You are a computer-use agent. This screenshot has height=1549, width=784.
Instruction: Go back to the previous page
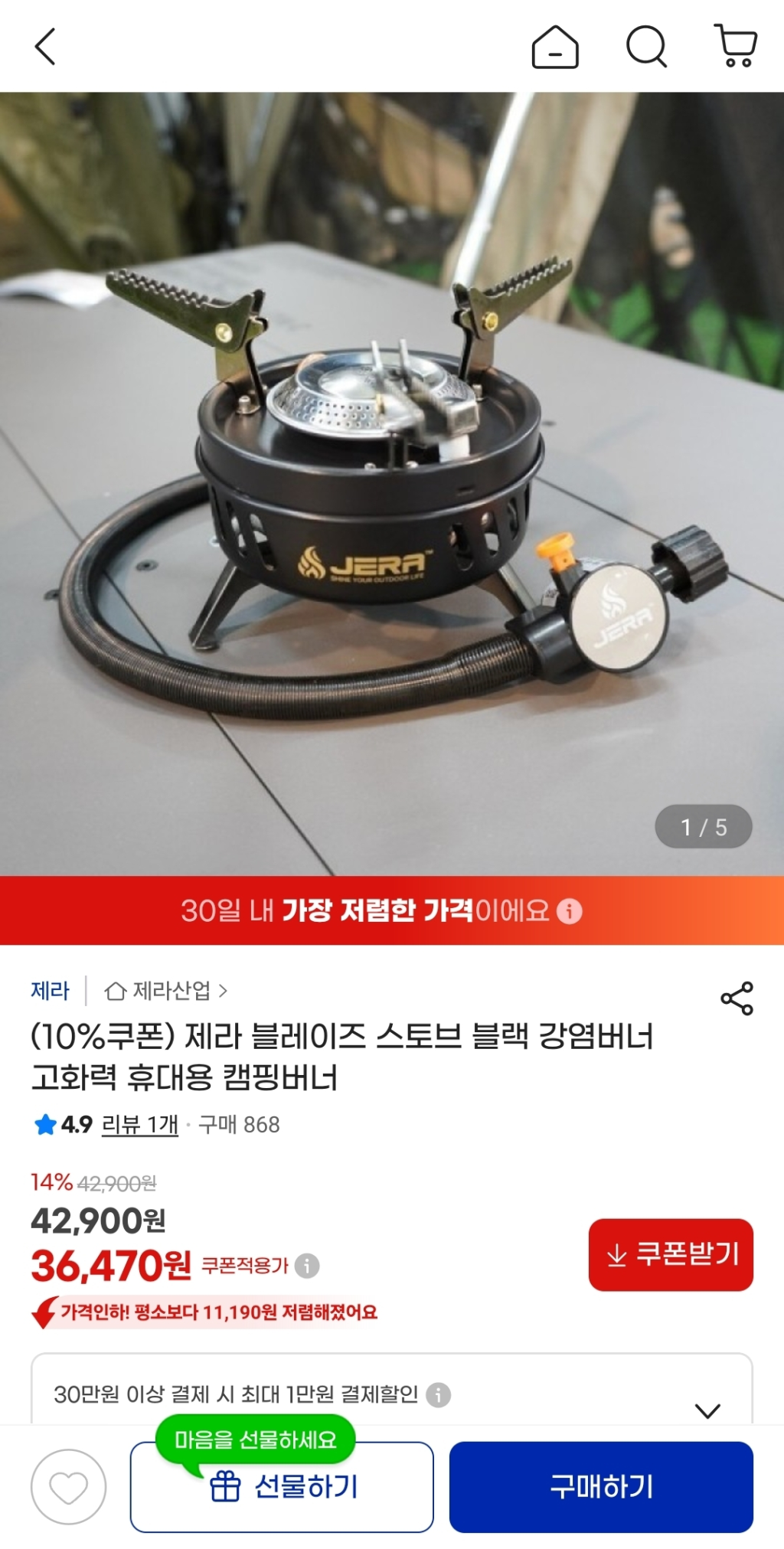click(46, 47)
